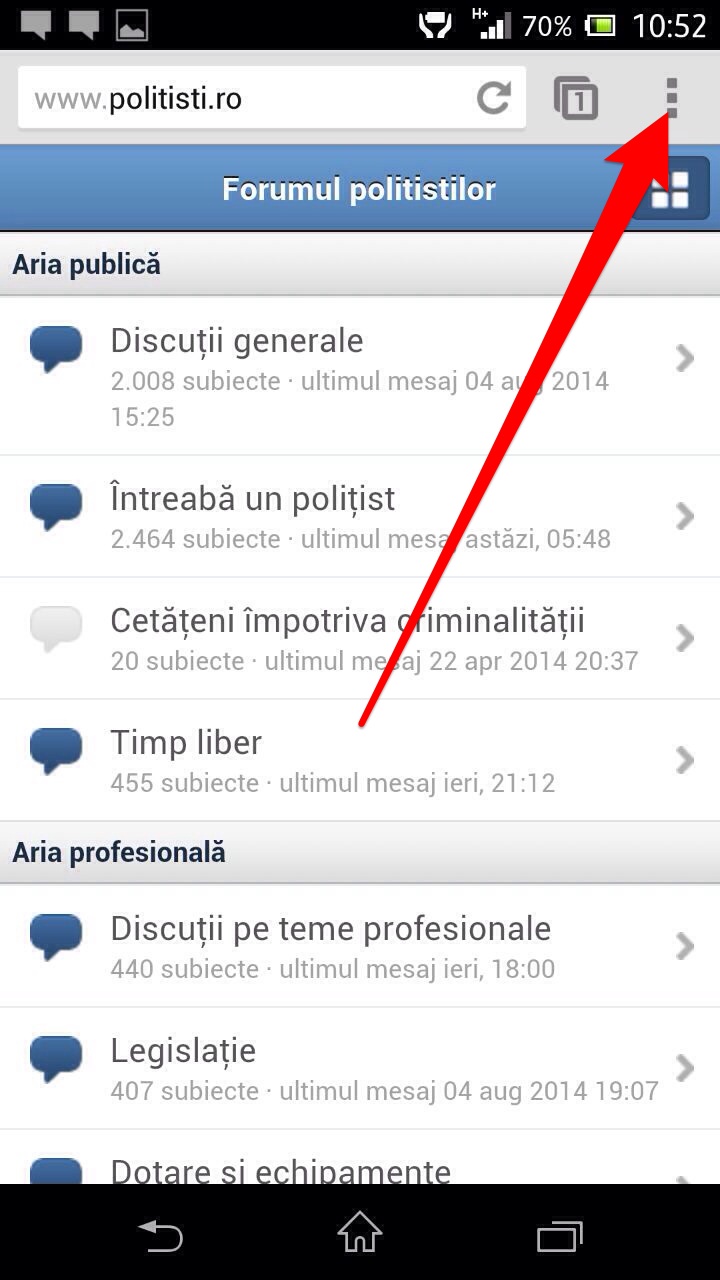Open the browser tabs switcher
Screen dimensions: 720x1280
576,98
